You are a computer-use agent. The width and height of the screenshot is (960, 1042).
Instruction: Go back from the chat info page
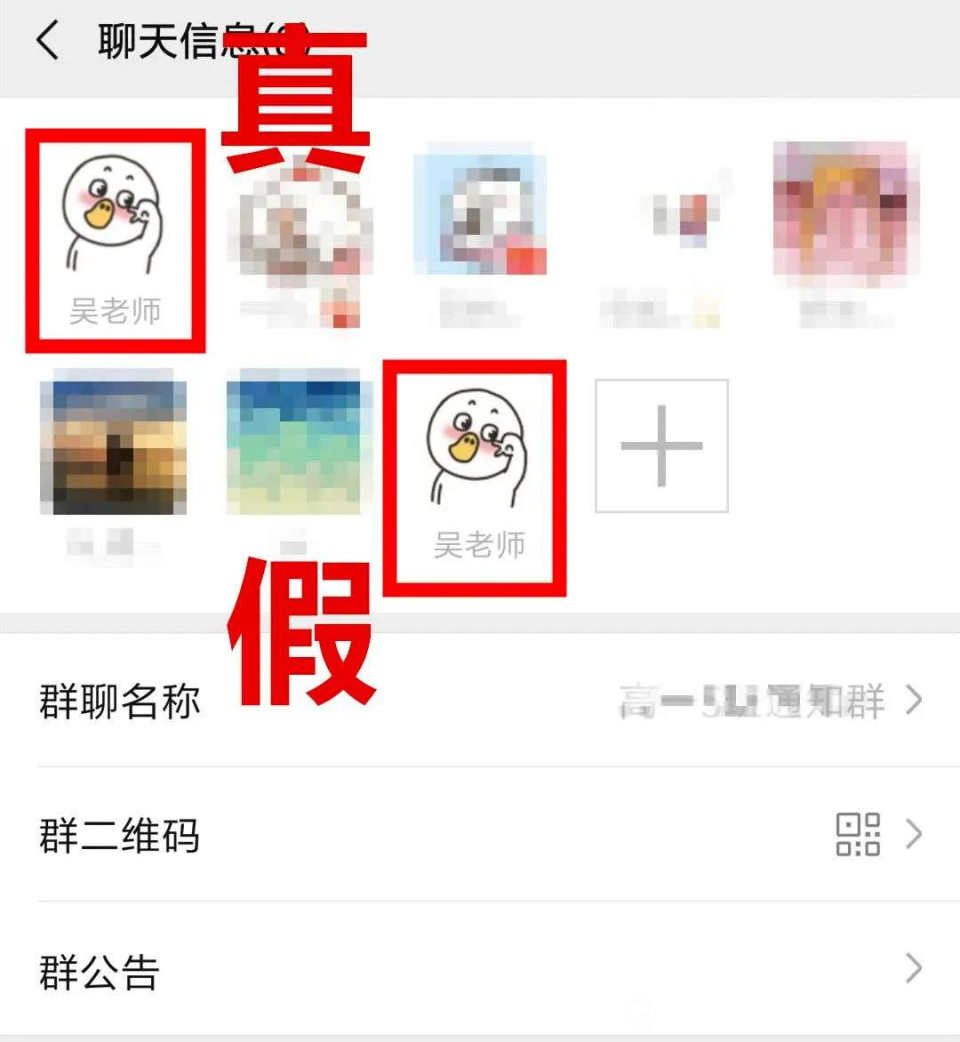(x=47, y=42)
